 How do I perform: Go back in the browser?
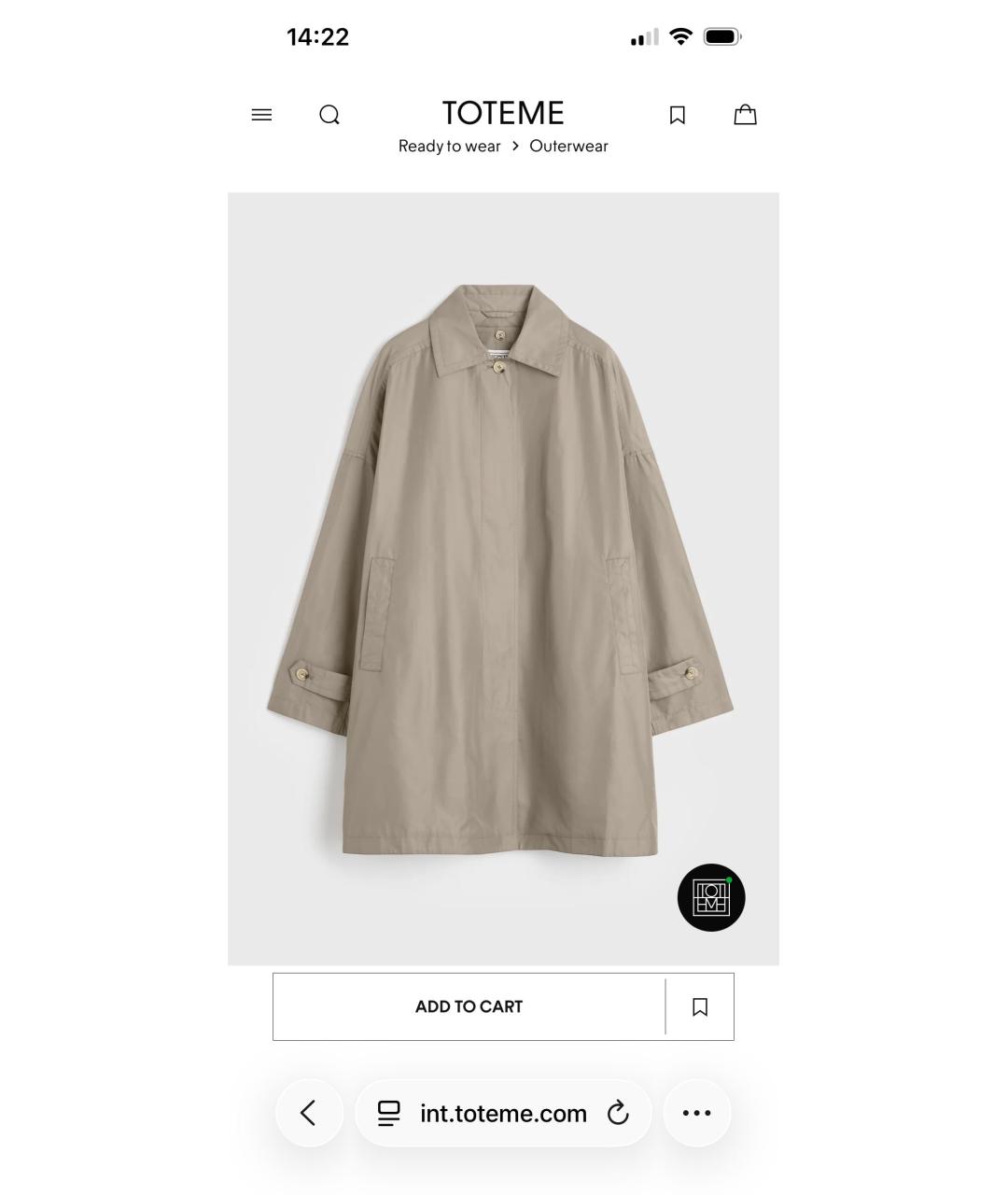pos(309,1113)
